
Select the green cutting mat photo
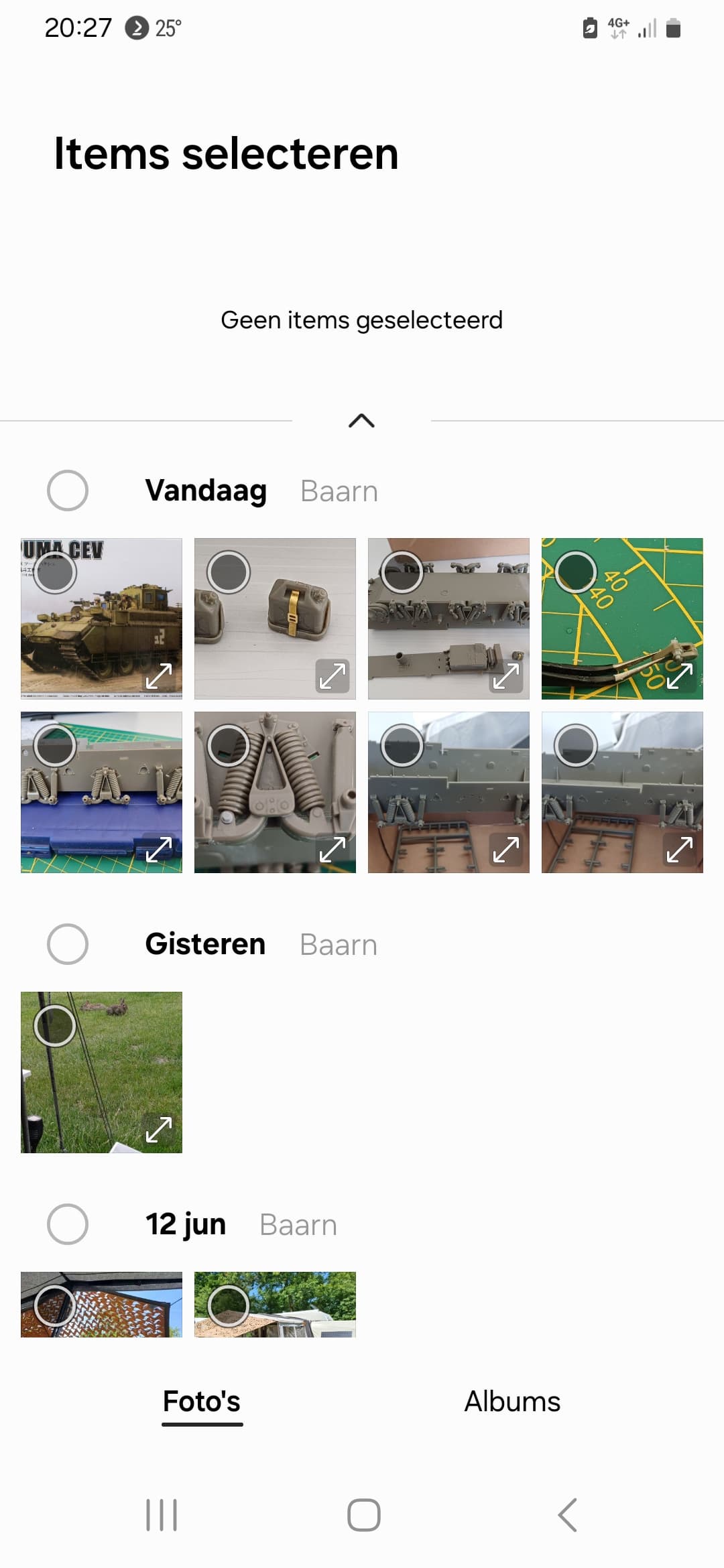tap(576, 573)
